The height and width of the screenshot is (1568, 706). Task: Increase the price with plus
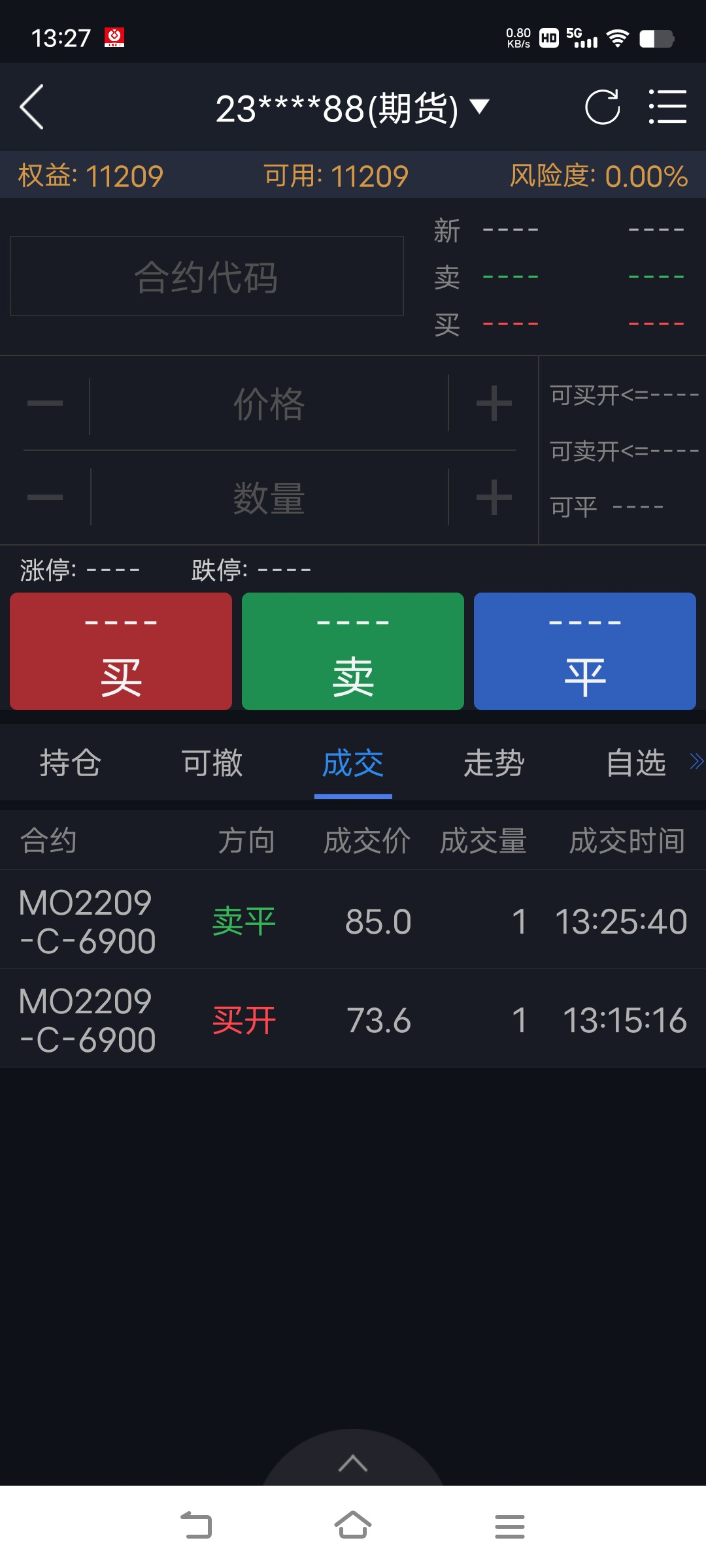pos(494,404)
